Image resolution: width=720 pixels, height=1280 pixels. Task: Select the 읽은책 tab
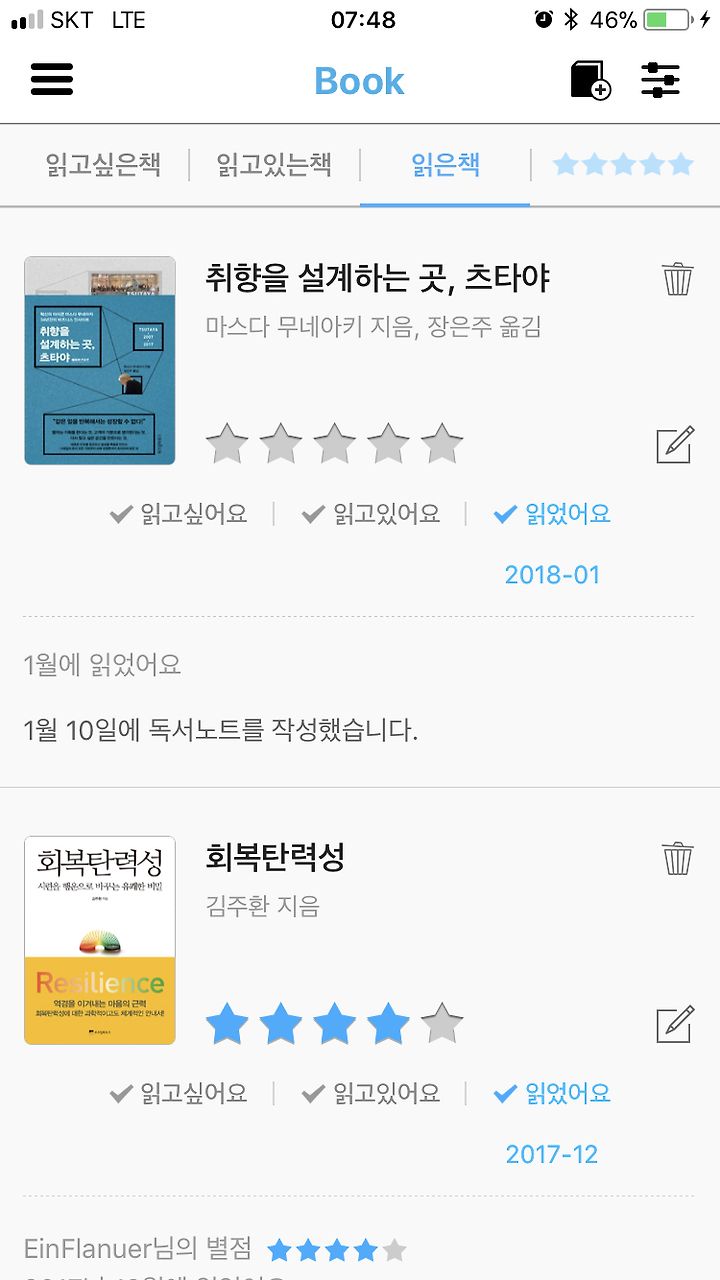(445, 164)
